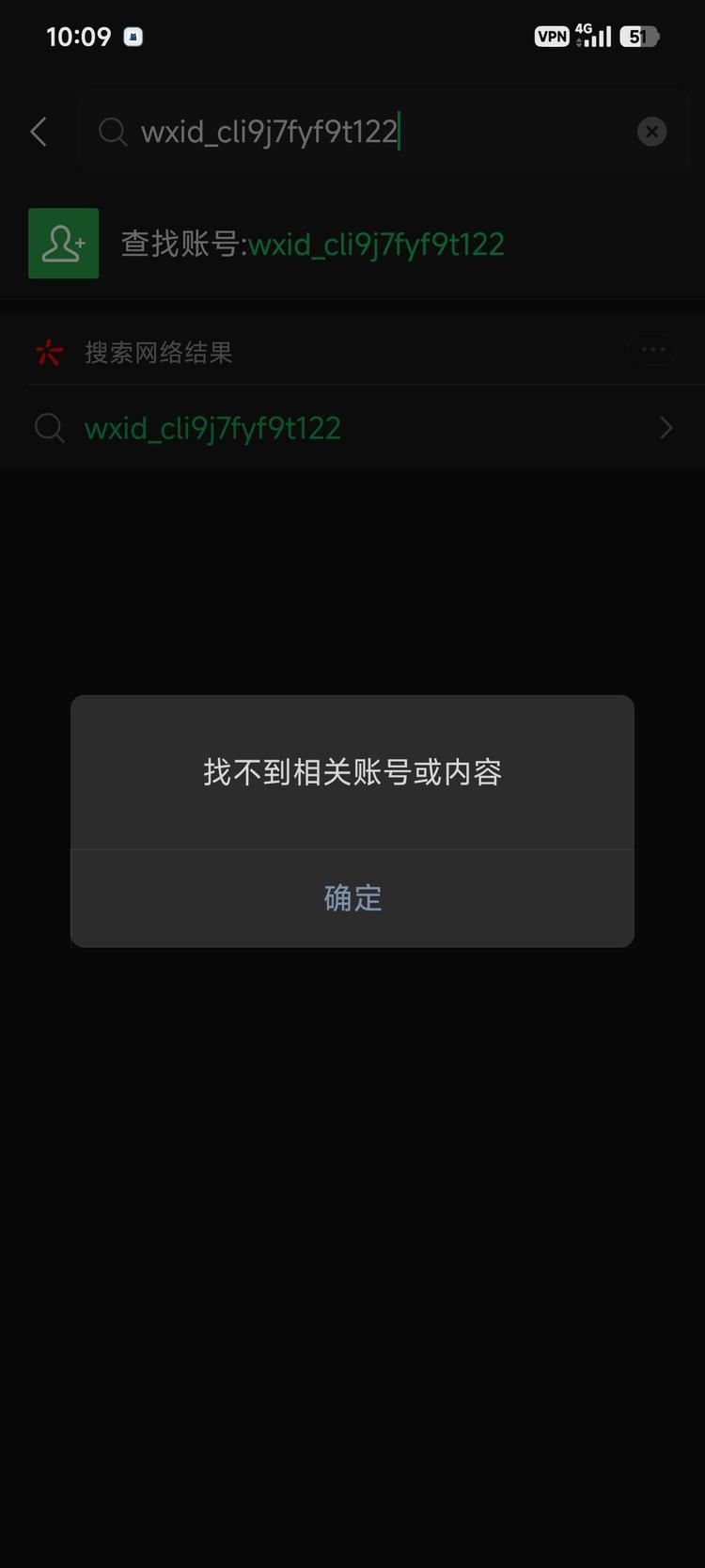Clear the search field text

651,132
